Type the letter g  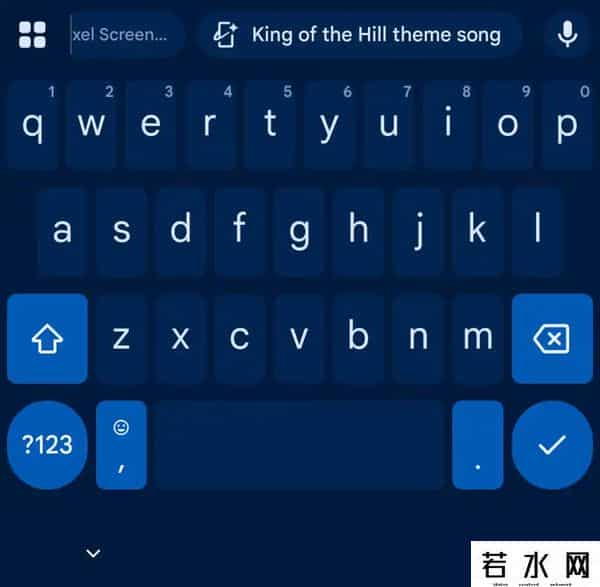pos(299,231)
